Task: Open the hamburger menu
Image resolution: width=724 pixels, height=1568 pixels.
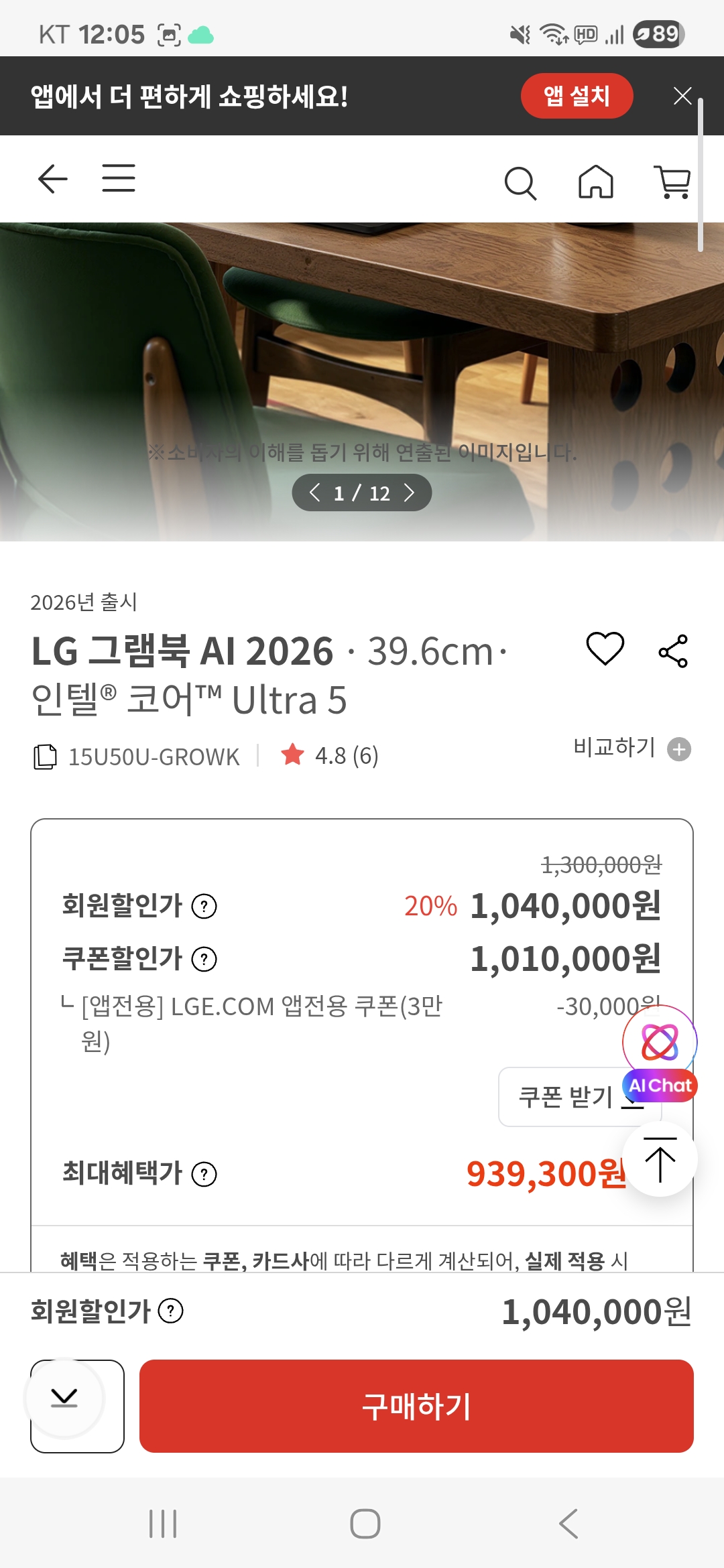Action: 119,178
